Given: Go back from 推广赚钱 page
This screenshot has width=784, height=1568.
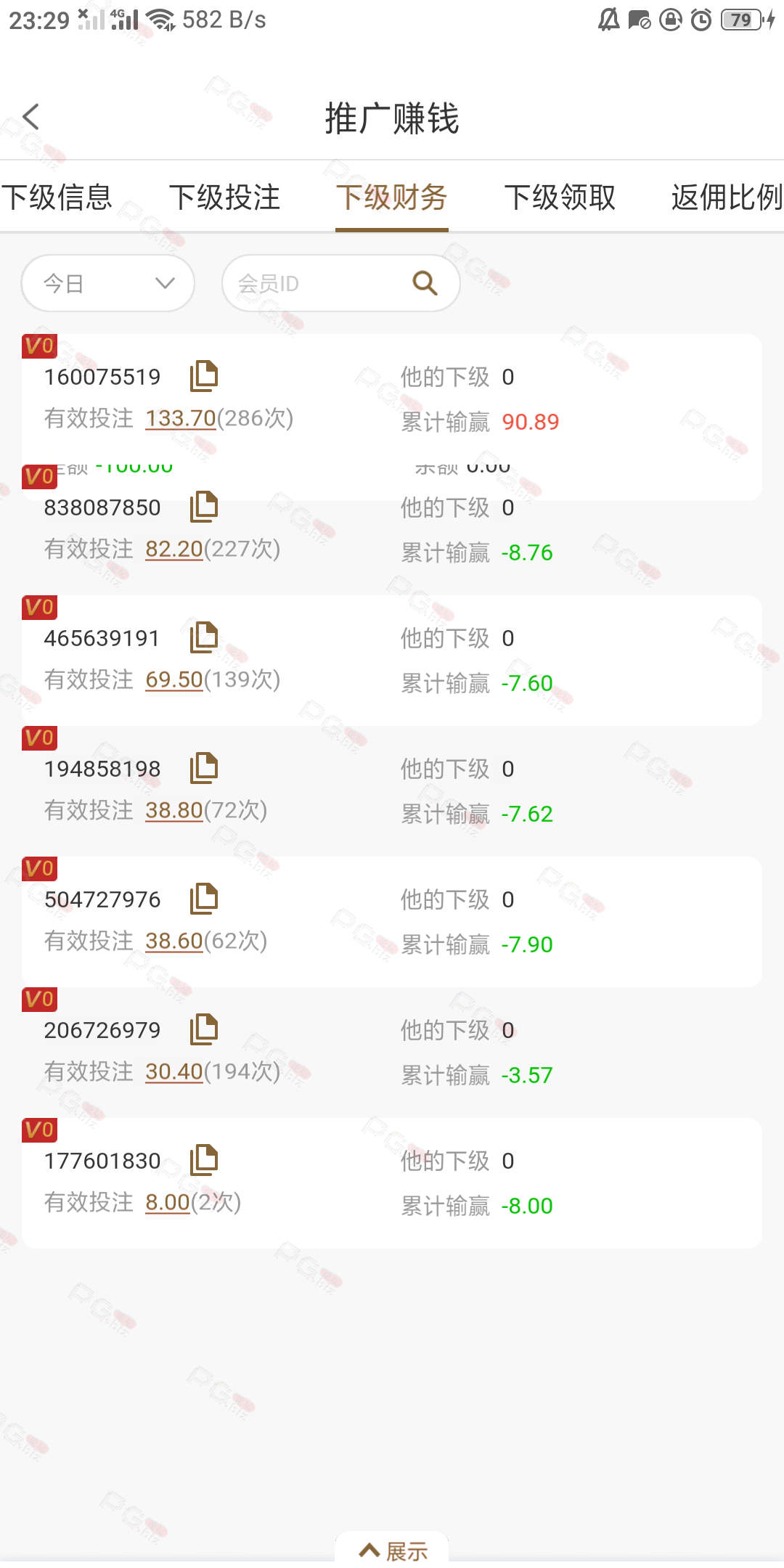Looking at the screenshot, I should [x=30, y=117].
